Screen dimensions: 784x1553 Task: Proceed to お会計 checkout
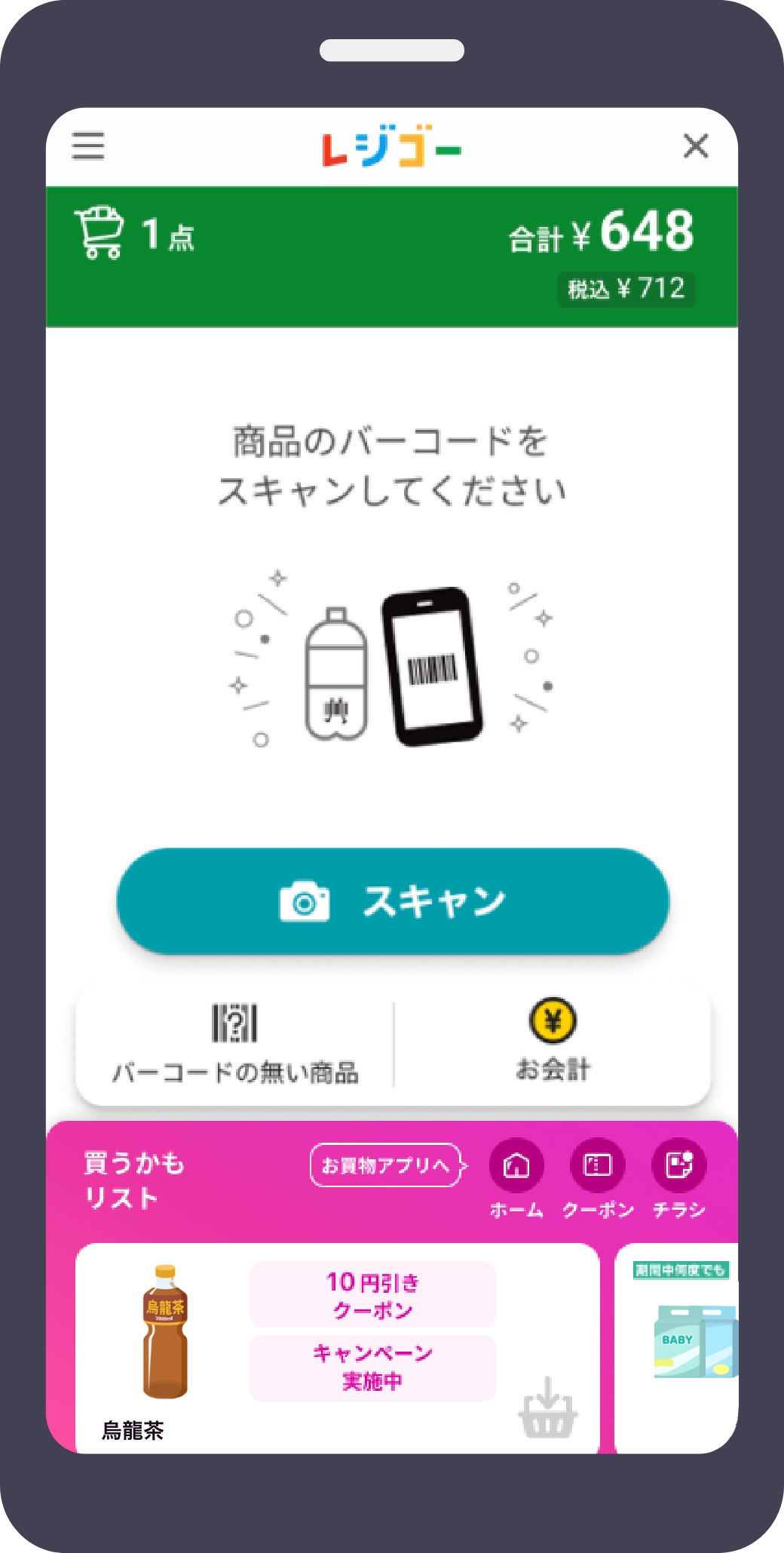553,1043
